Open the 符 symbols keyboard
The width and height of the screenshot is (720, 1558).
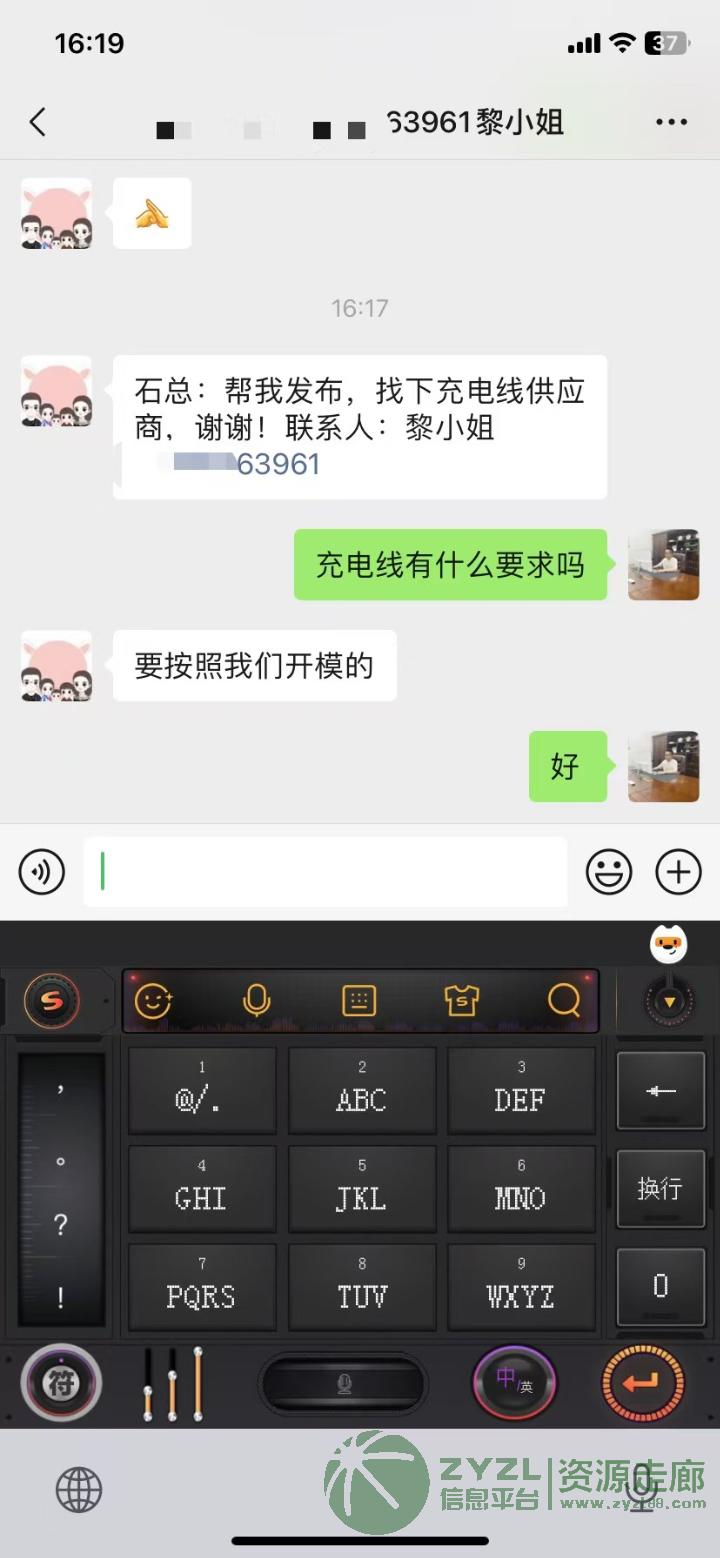(61, 1384)
